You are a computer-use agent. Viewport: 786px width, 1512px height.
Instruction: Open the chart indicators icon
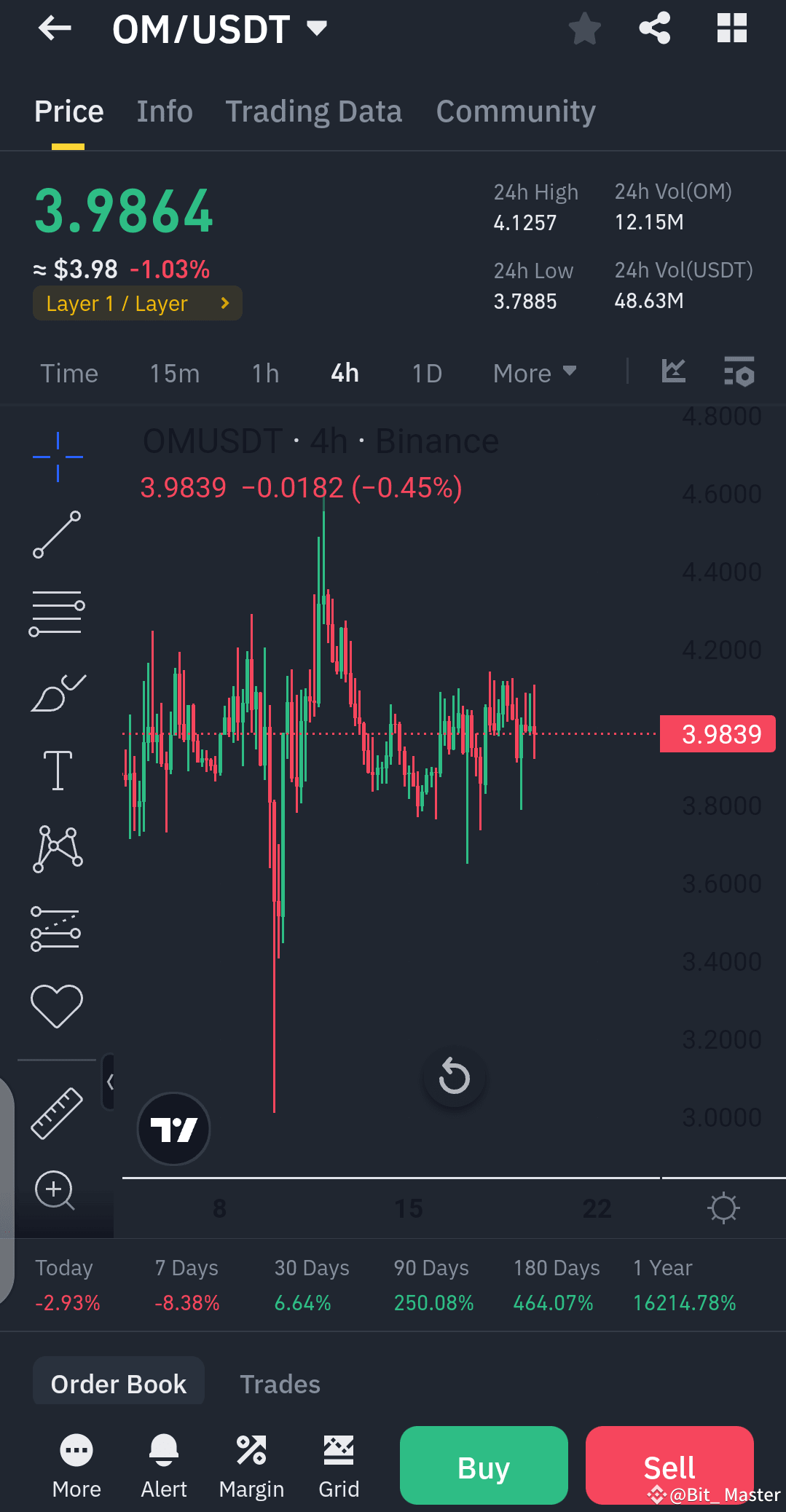point(673,372)
